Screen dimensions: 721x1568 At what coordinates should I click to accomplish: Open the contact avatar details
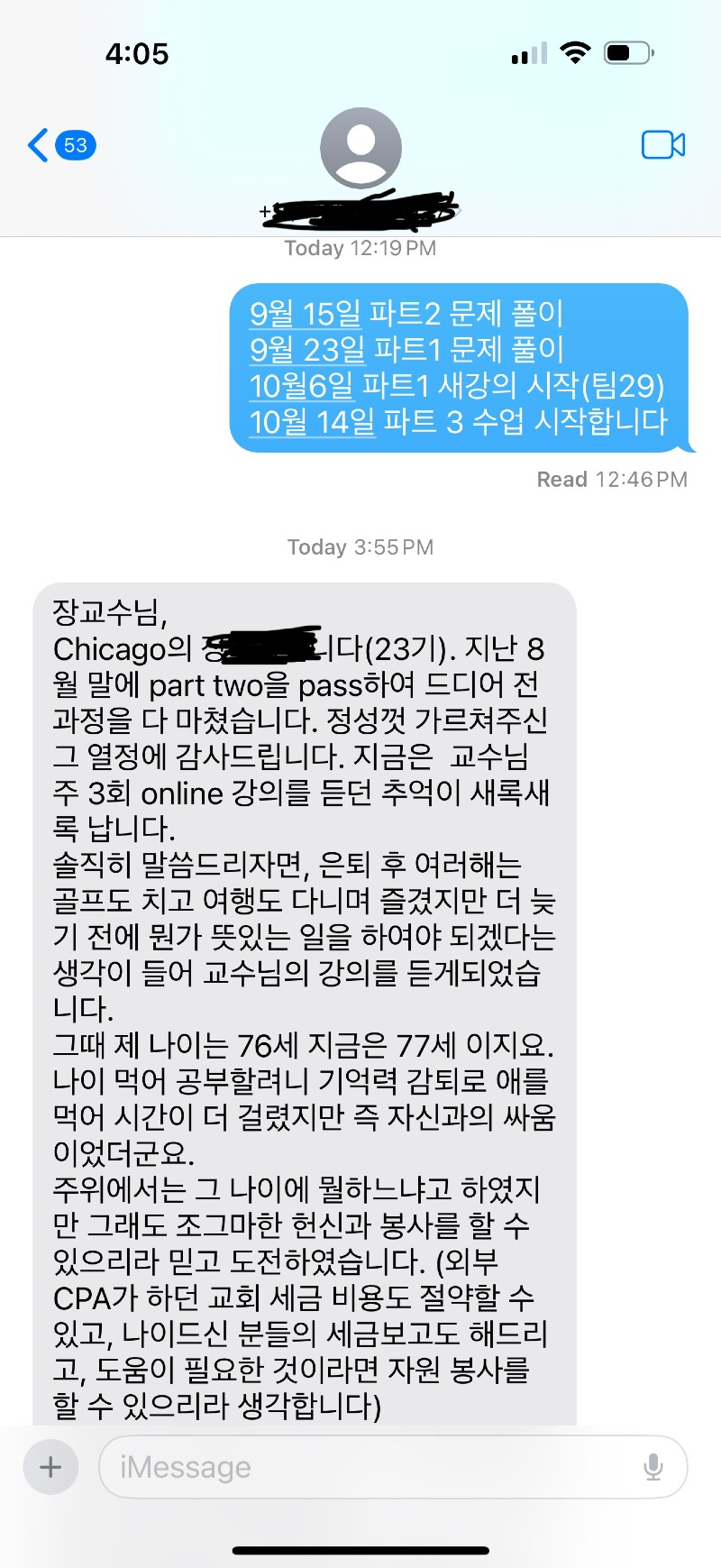click(360, 148)
